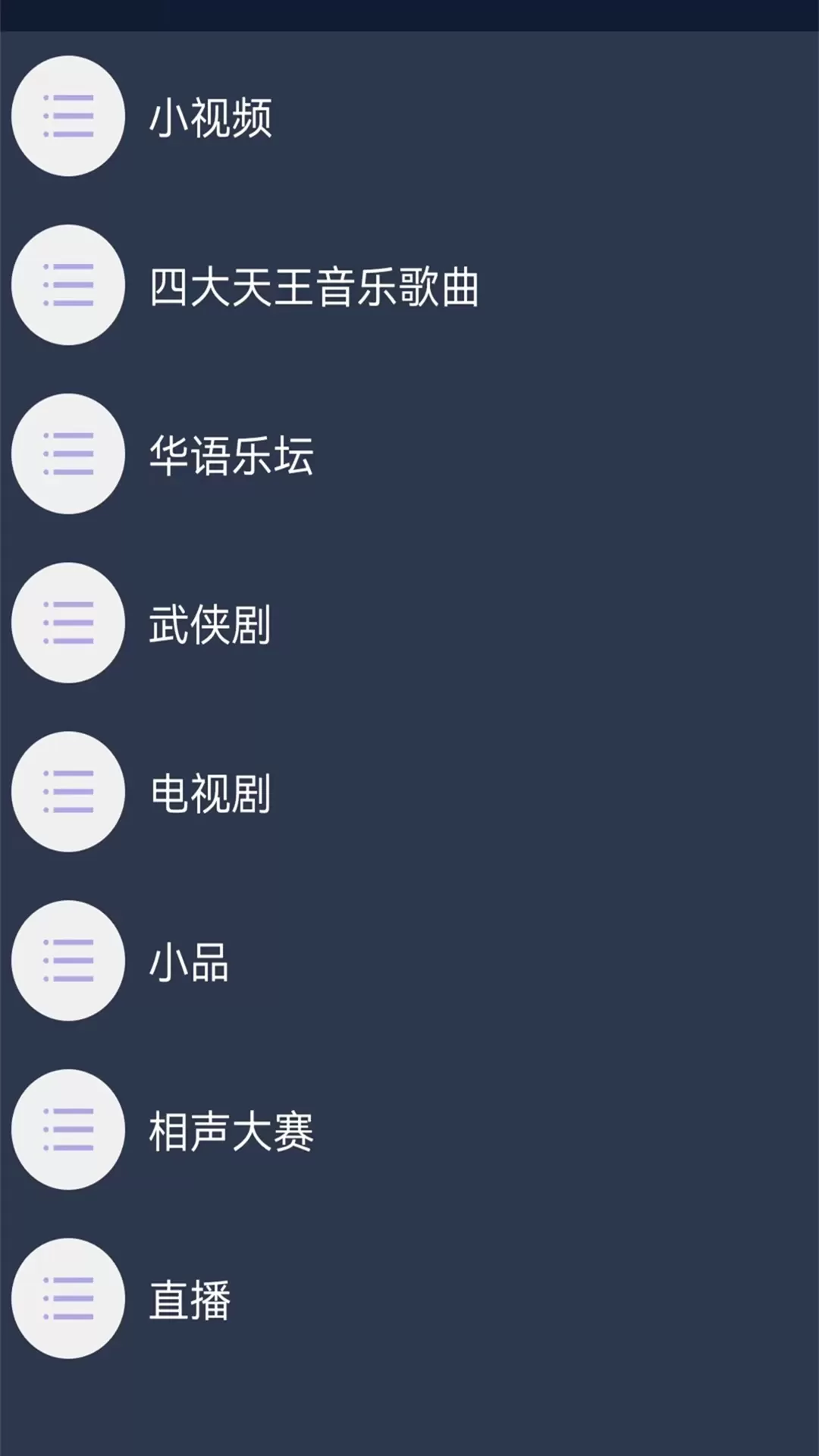Viewport: 819px width, 1456px height.
Task: Choose the 武侠剧 category
Action: click(x=409, y=623)
